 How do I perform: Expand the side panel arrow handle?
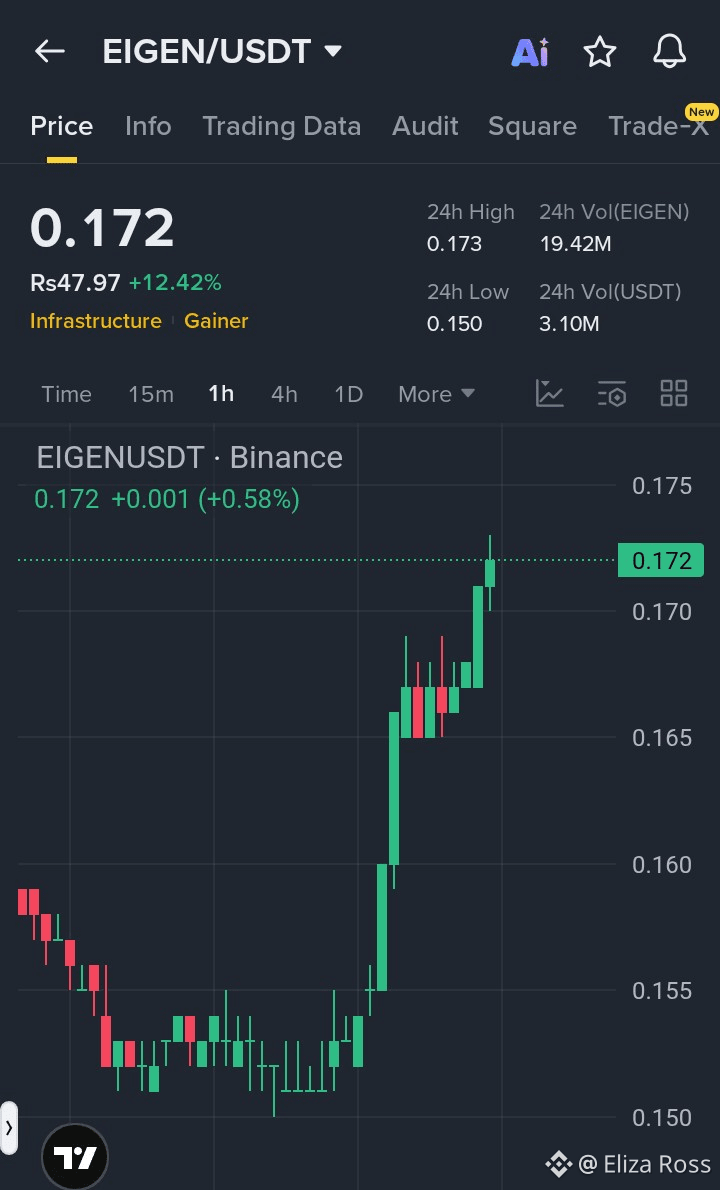tap(9, 1128)
